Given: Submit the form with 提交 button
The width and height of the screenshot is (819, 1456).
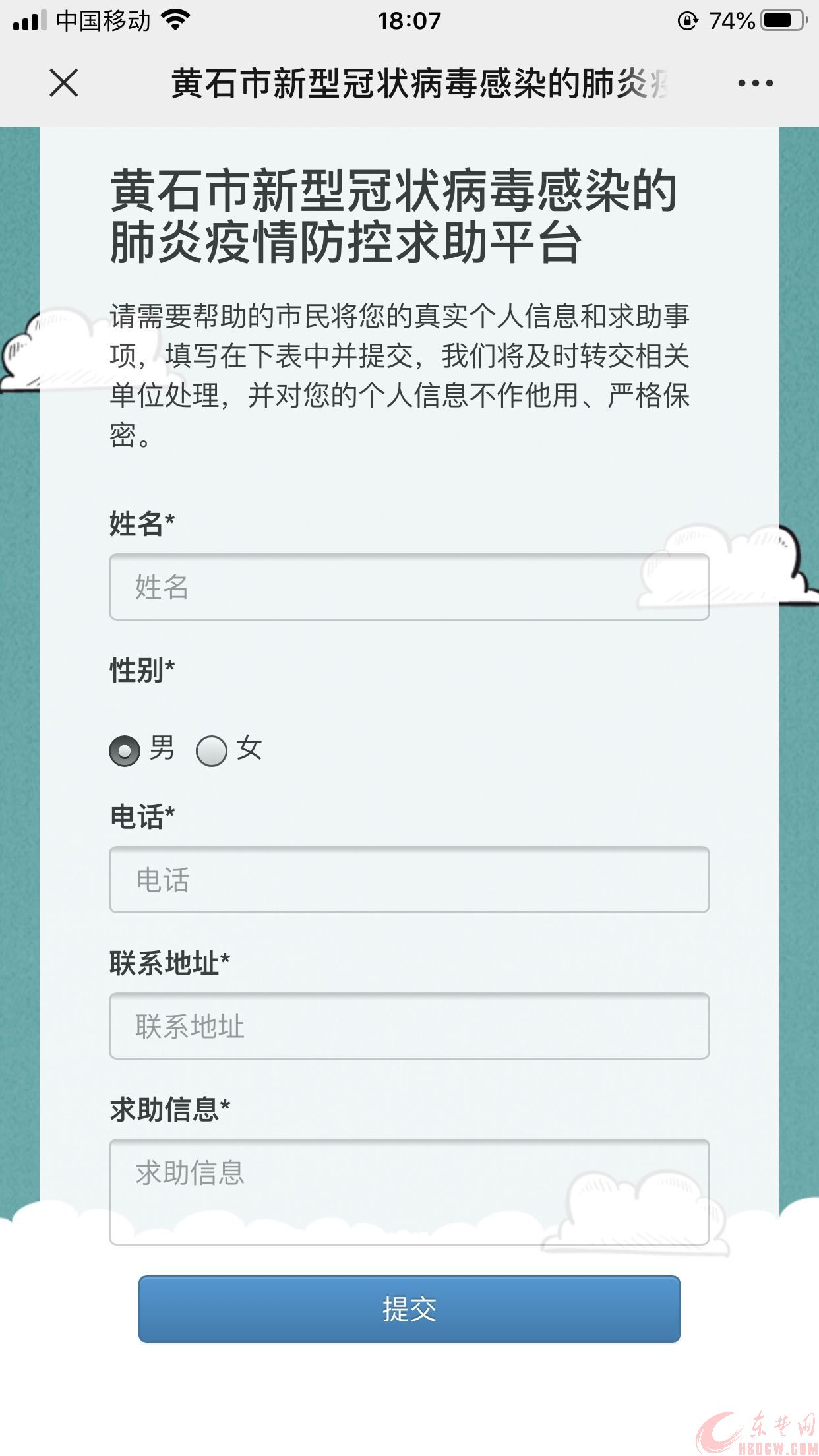Looking at the screenshot, I should click(409, 1309).
